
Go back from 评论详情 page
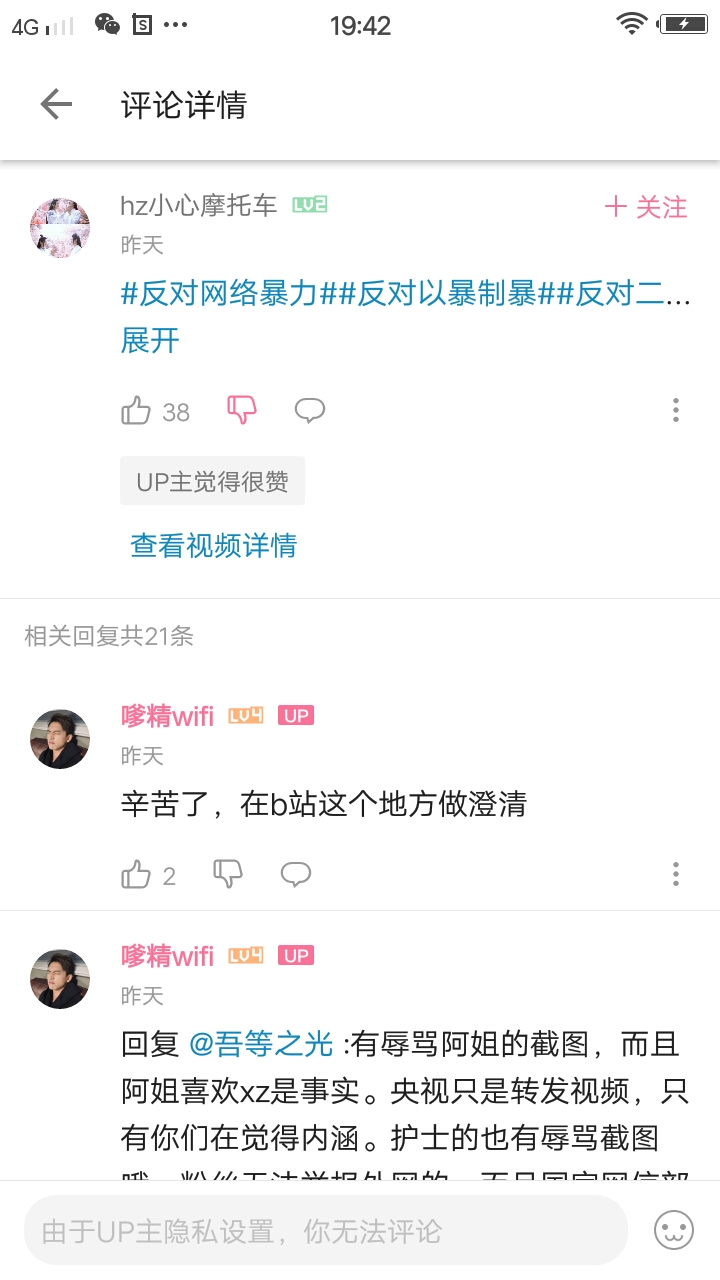pos(56,104)
